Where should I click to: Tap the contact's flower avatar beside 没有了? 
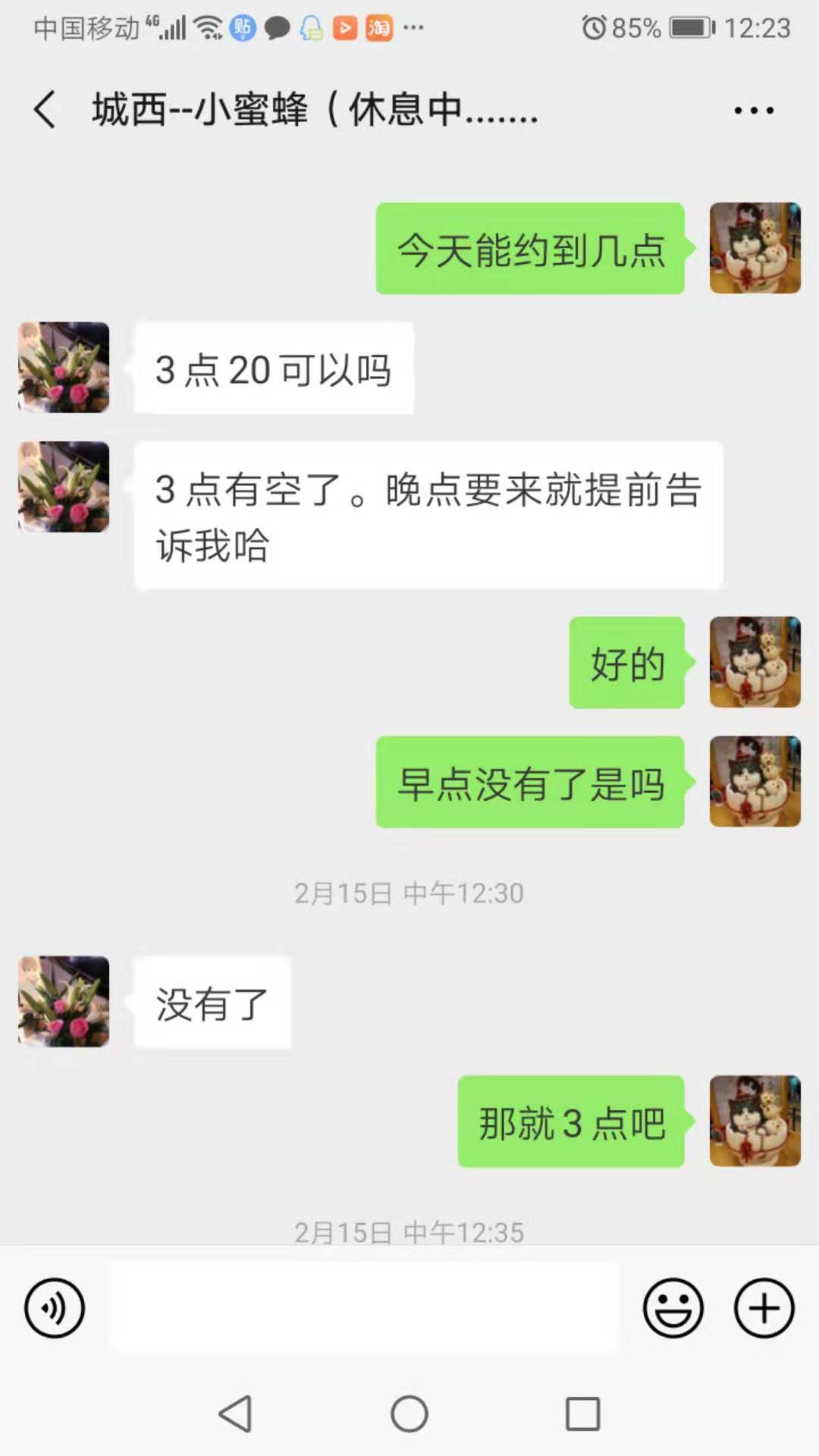[x=63, y=1003]
